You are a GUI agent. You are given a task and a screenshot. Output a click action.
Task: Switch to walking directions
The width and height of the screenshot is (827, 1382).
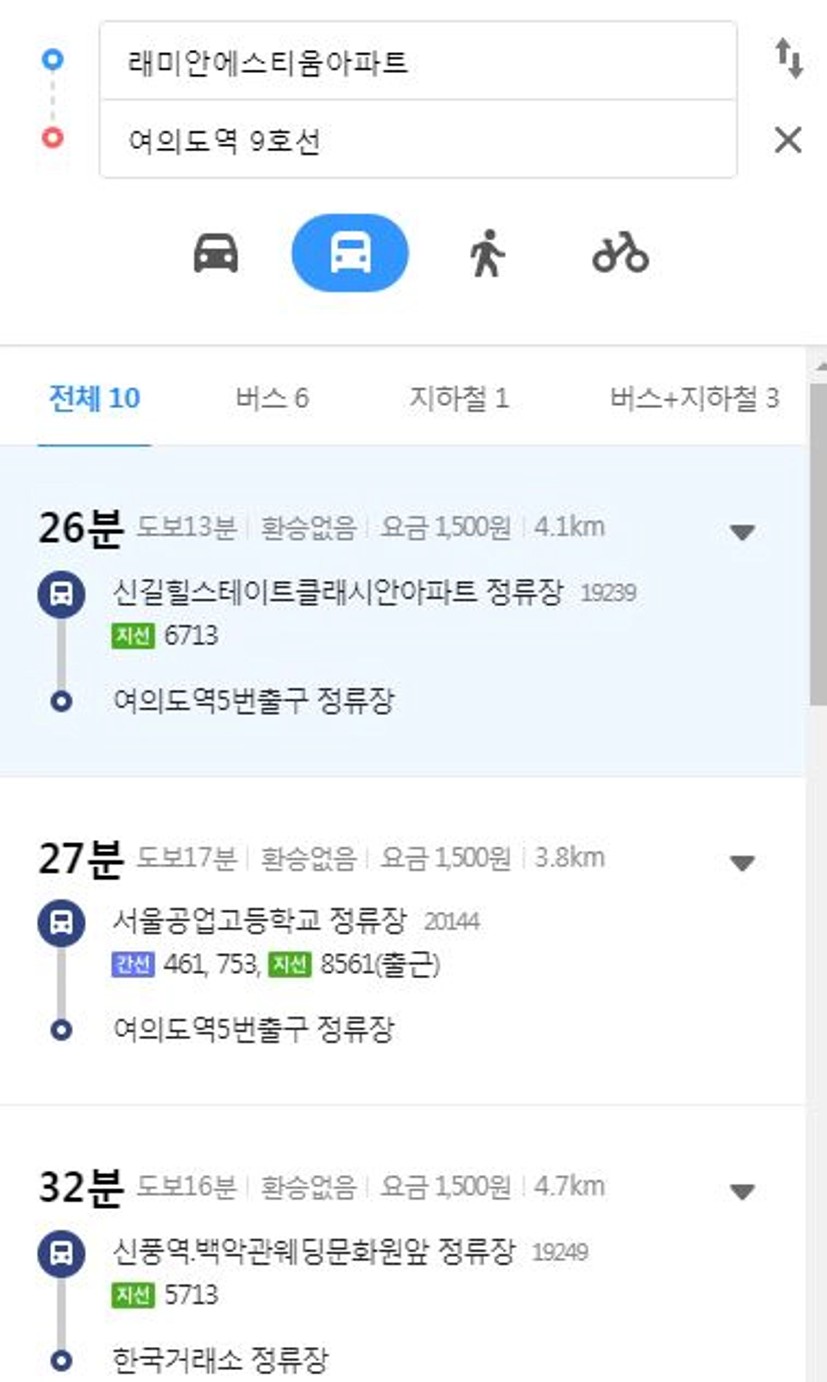[486, 253]
